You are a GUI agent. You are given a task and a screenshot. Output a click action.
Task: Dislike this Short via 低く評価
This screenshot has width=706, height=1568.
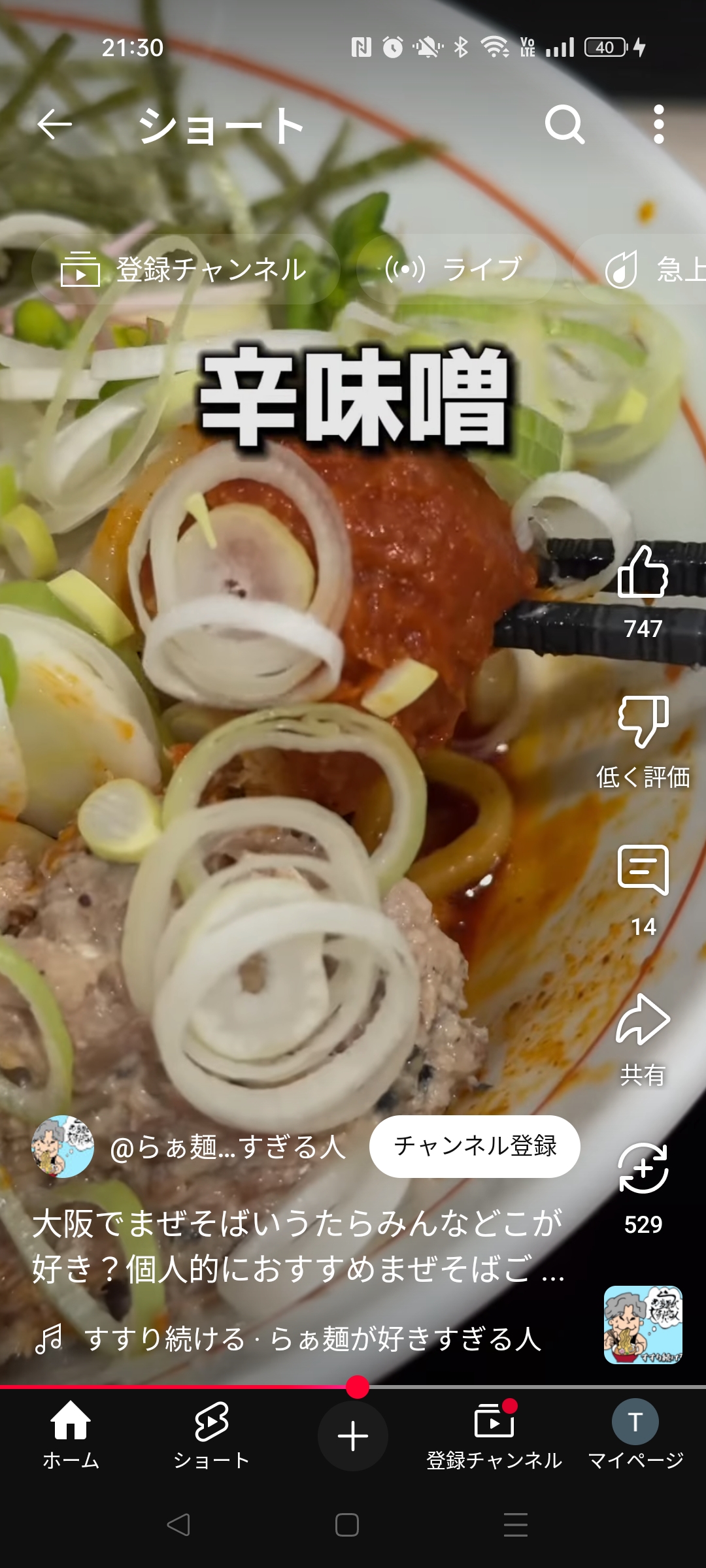coord(643,722)
